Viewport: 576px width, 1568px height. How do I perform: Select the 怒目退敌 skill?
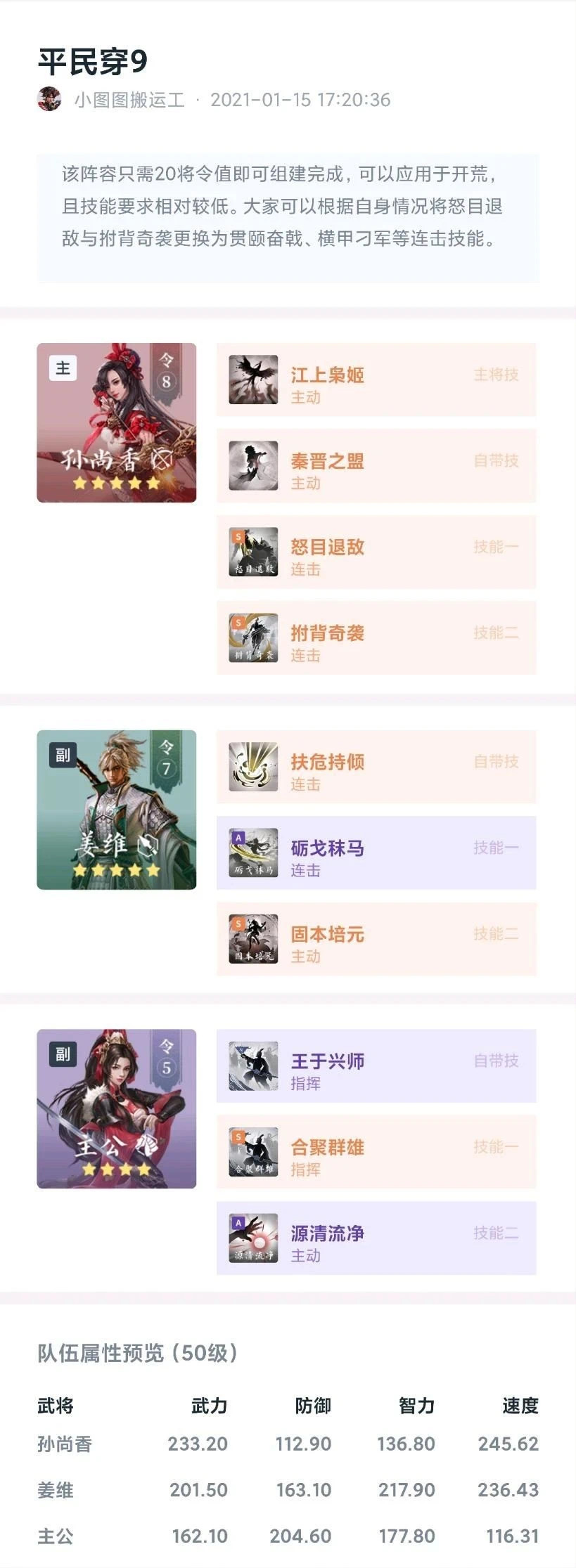[x=376, y=552]
